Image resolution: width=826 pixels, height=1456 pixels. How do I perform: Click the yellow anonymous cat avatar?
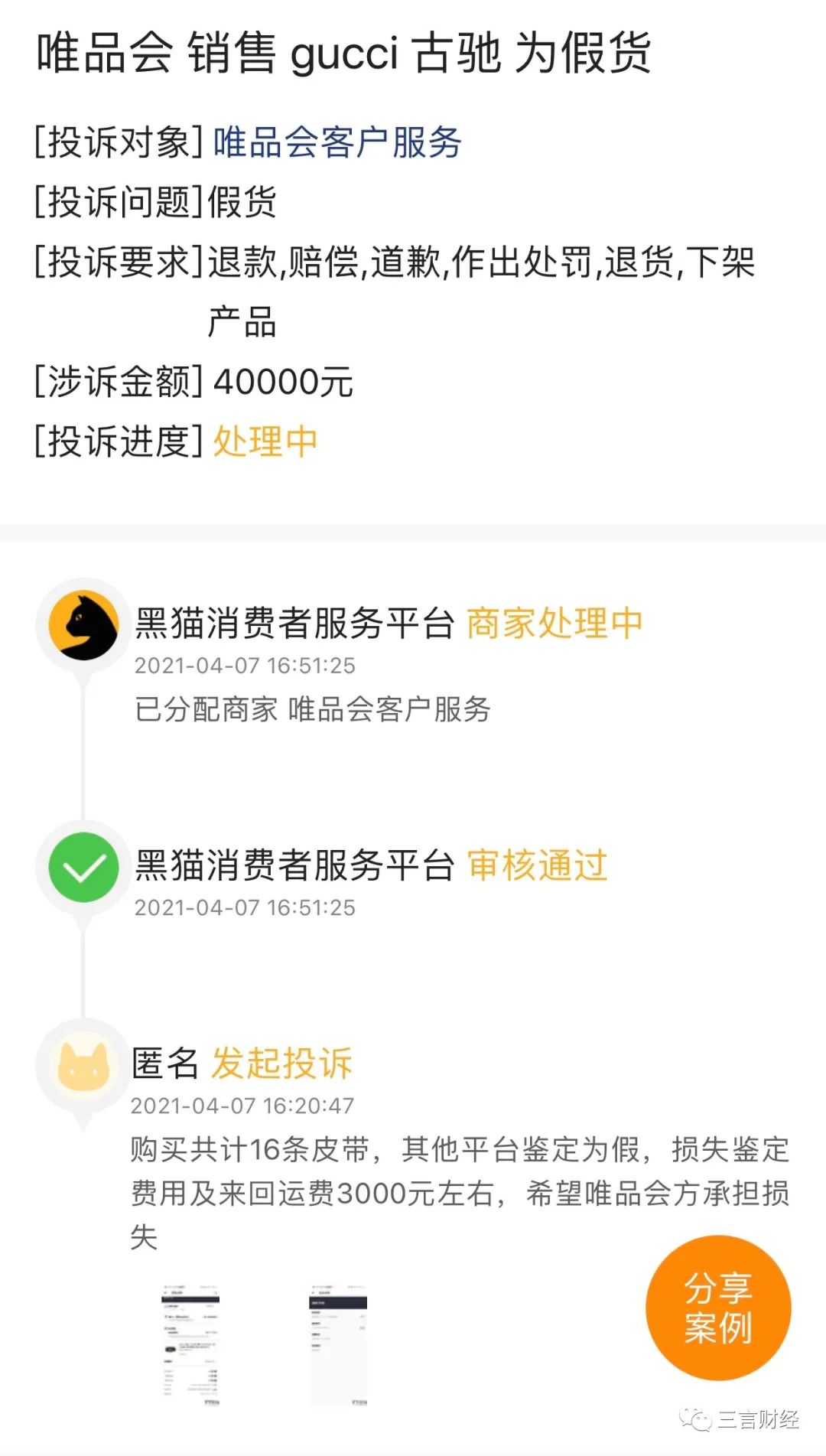click(84, 1063)
